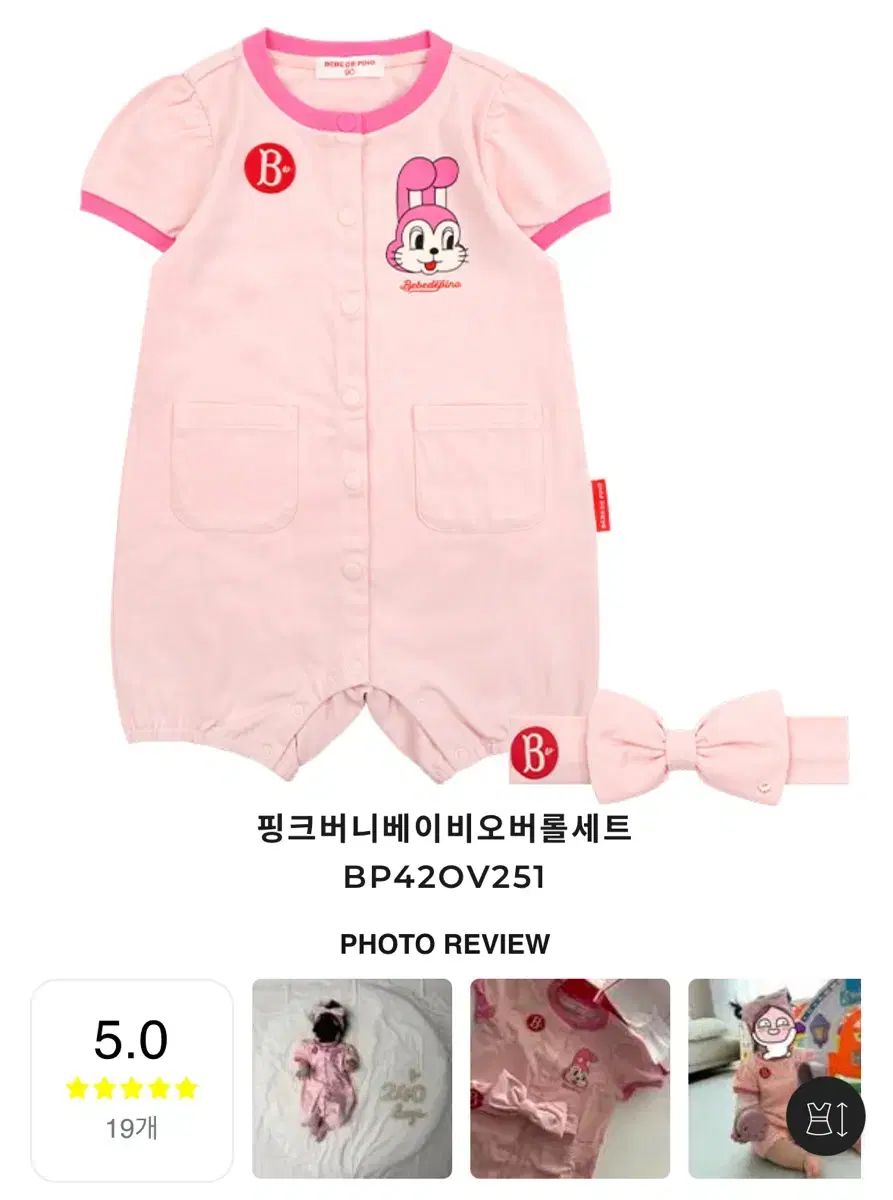Open the 5.0 rating summary with 19 reviews
Screen dimensions: 893x1200
(132, 1078)
